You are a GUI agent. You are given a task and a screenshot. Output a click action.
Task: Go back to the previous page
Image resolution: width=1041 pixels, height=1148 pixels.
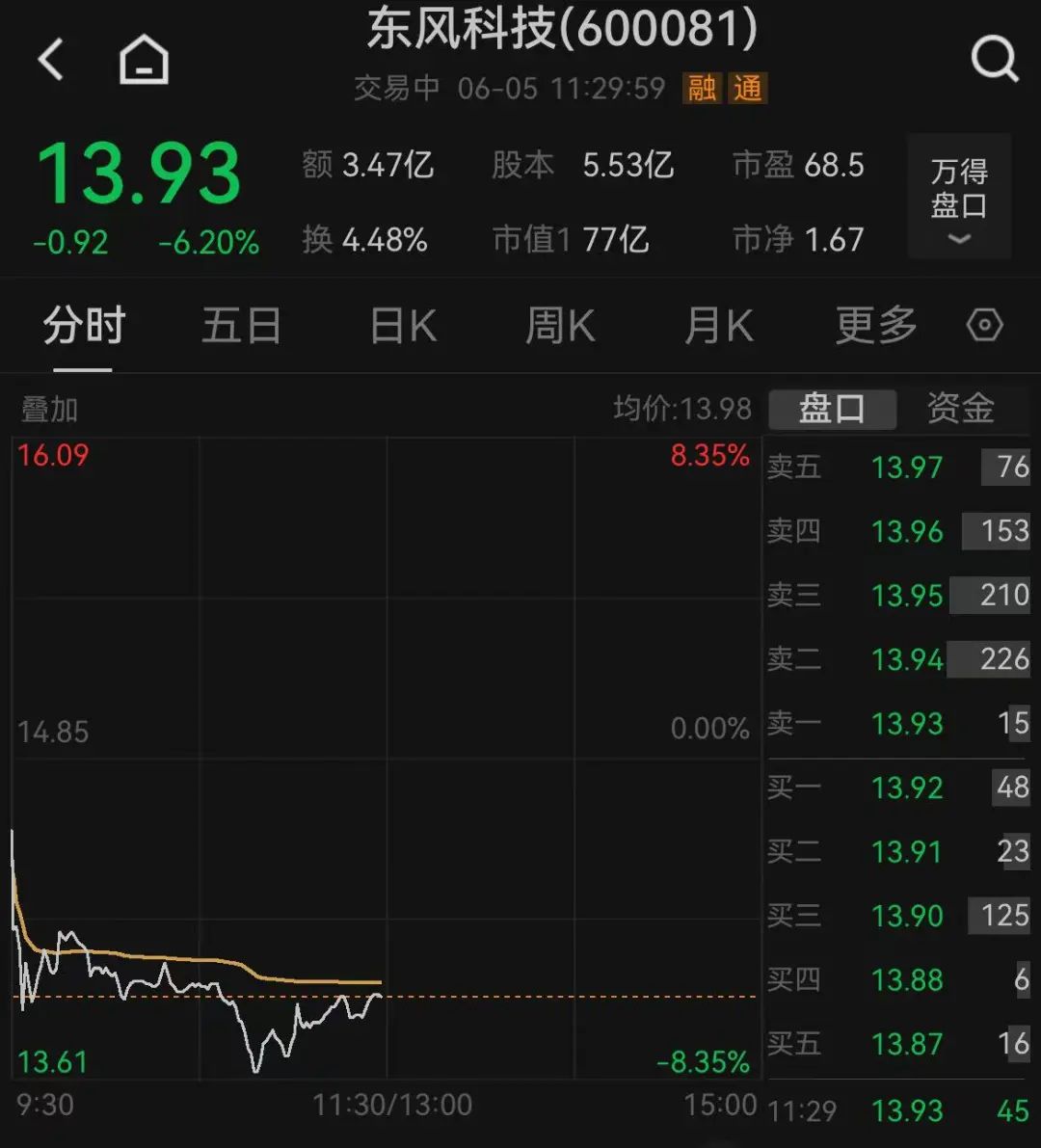tap(51, 60)
